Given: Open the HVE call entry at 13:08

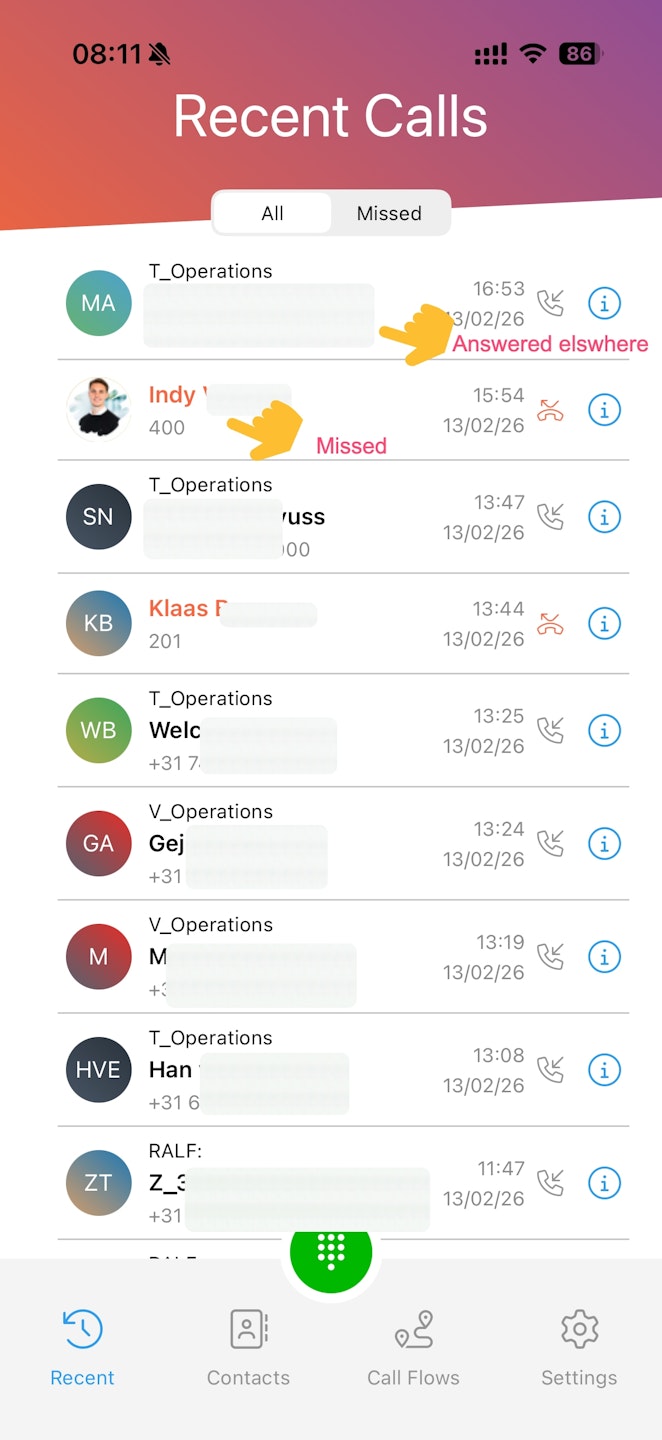Looking at the screenshot, I should click(300, 1070).
